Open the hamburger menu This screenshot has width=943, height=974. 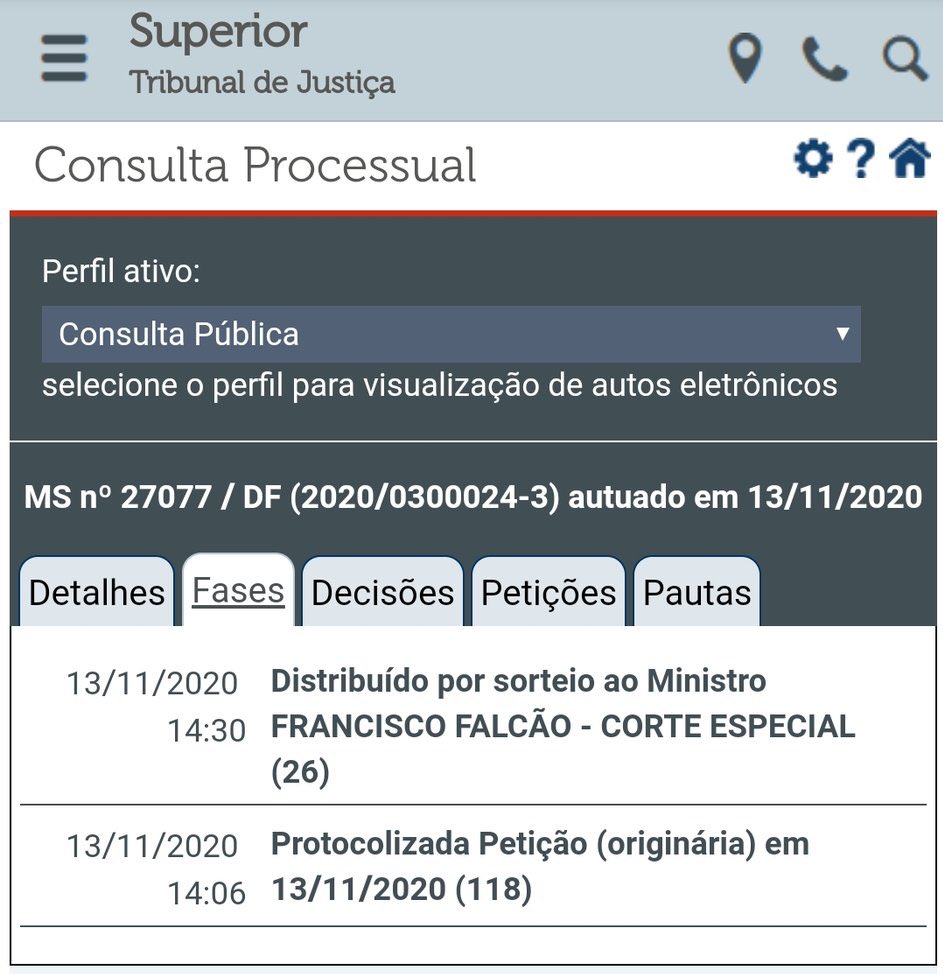[64, 59]
